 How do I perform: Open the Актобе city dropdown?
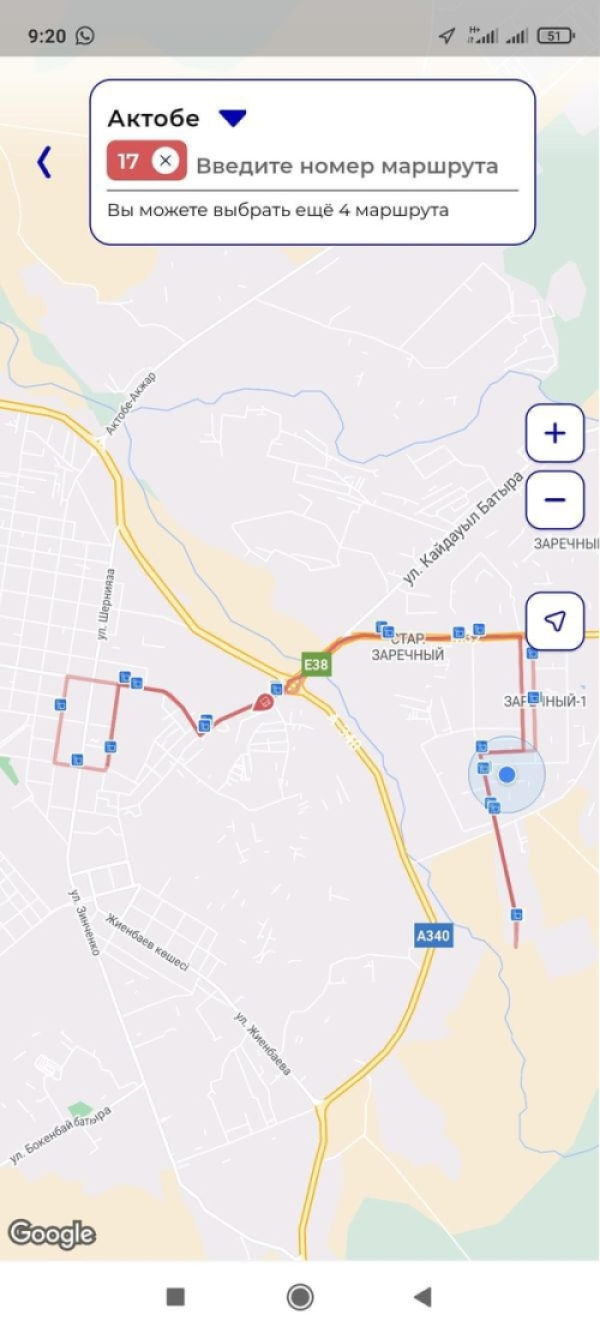(x=232, y=118)
